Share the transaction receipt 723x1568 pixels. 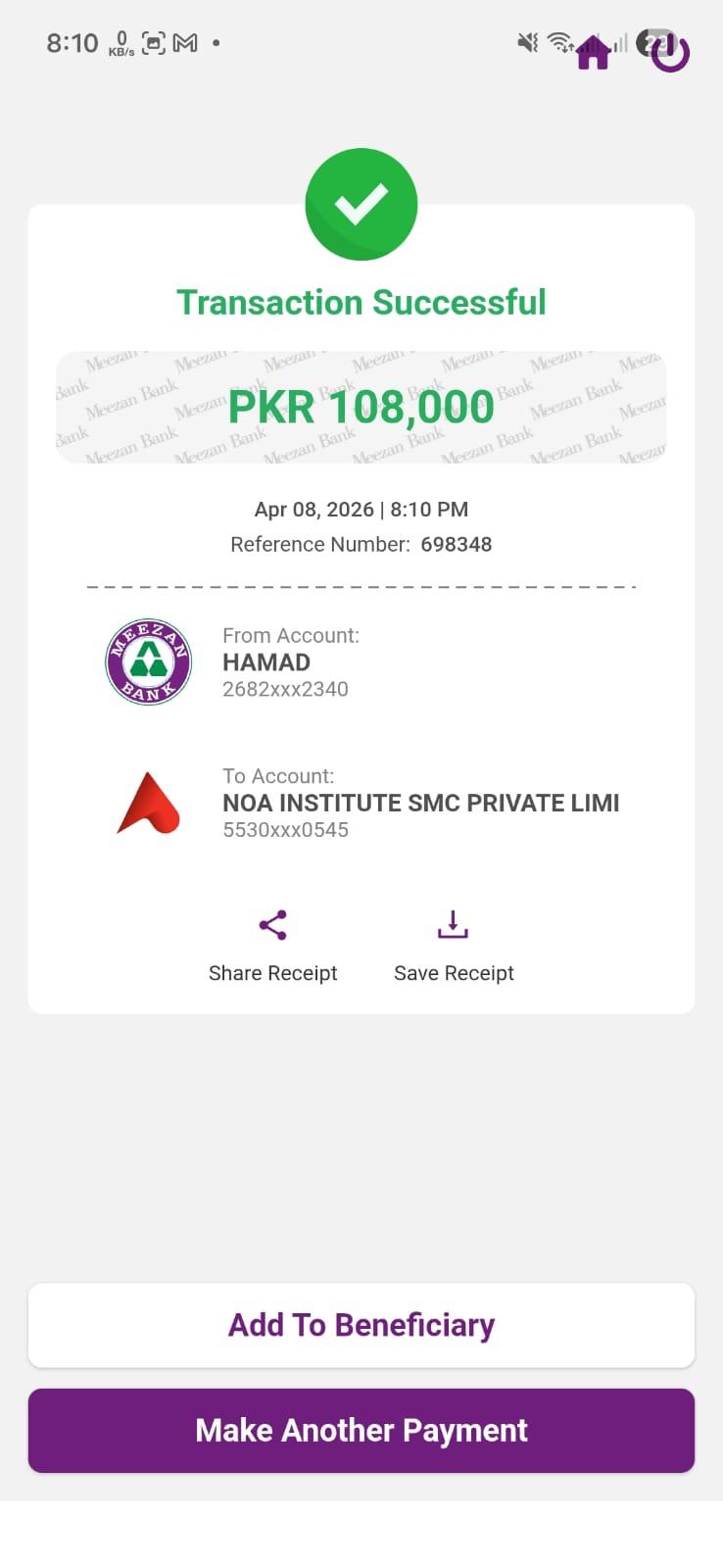(272, 945)
